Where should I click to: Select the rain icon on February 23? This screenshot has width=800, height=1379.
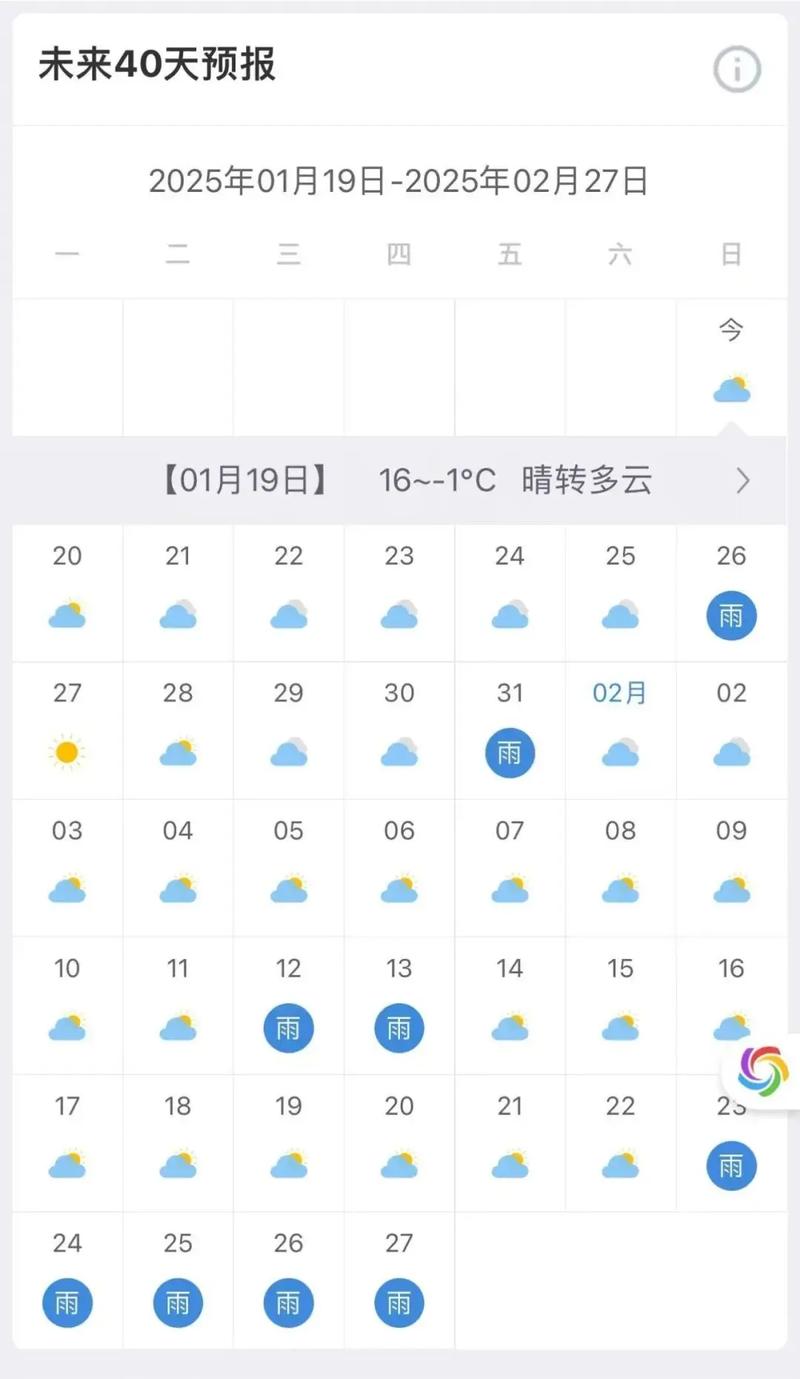click(x=731, y=1165)
